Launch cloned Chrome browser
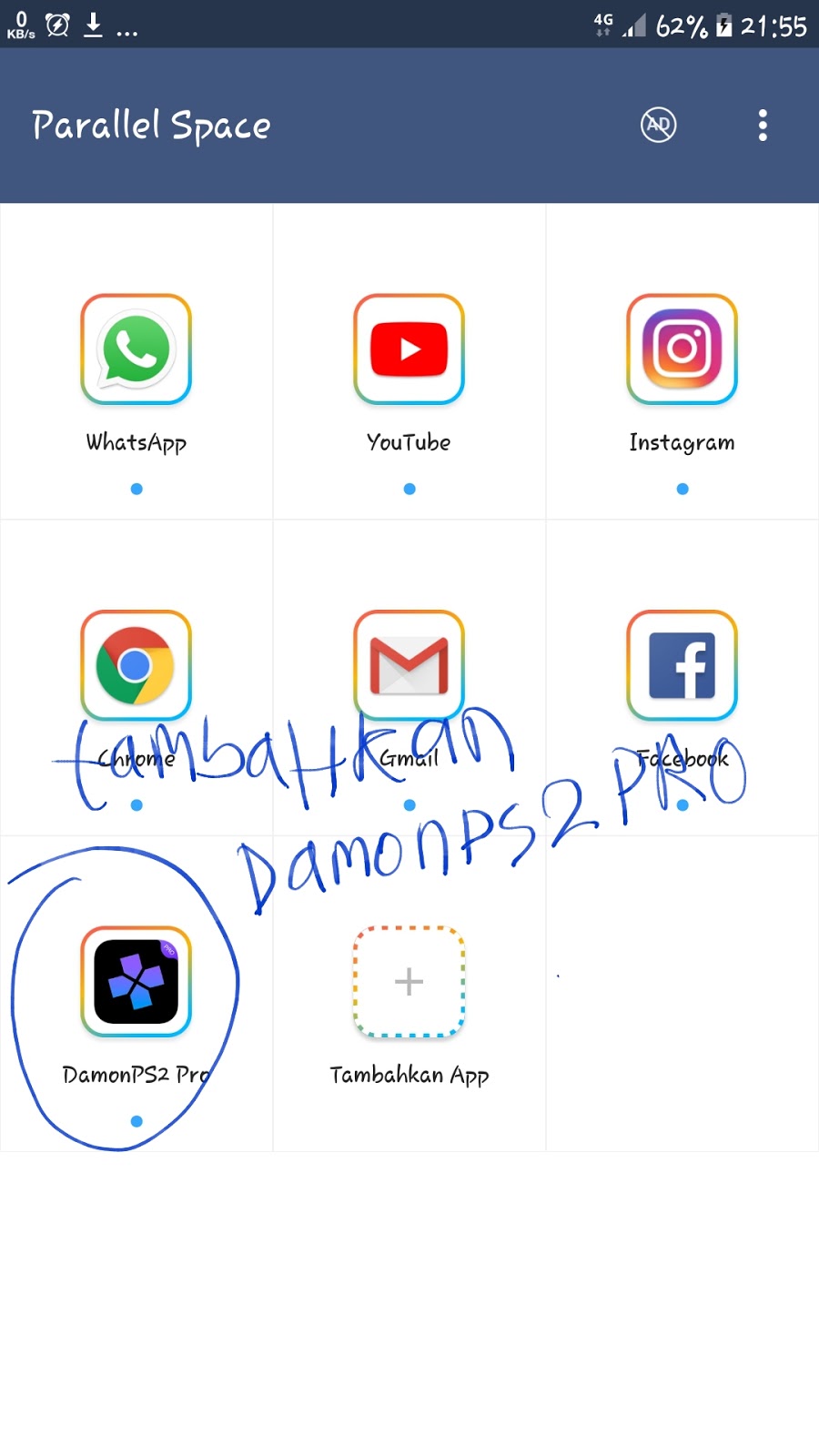The height and width of the screenshot is (1456, 819). [136, 665]
